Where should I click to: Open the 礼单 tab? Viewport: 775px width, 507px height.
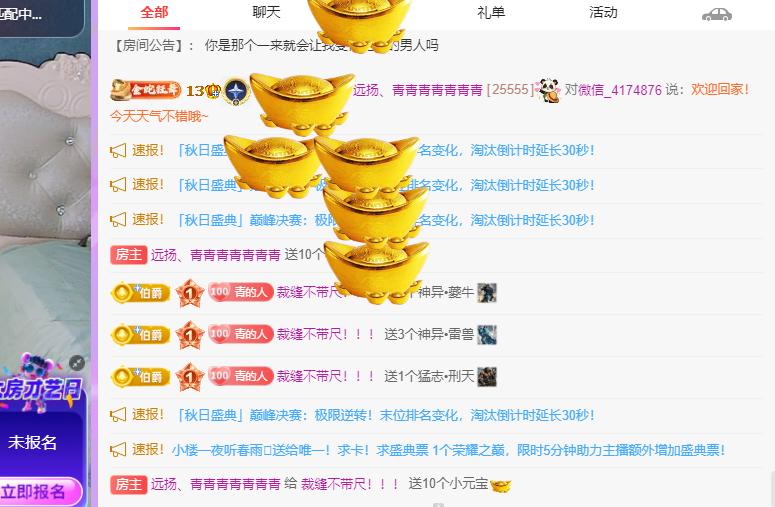(x=490, y=12)
